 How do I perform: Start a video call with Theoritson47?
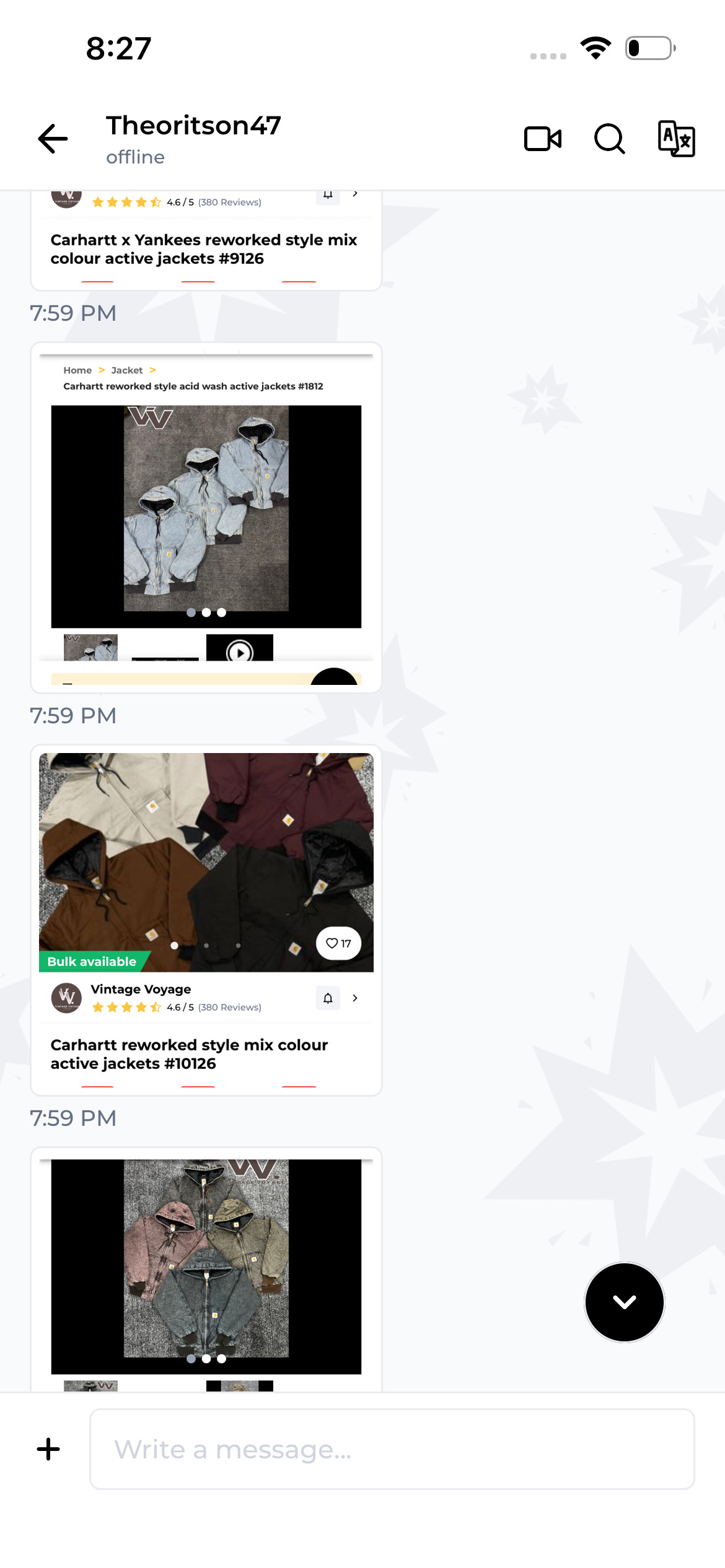[x=542, y=139]
